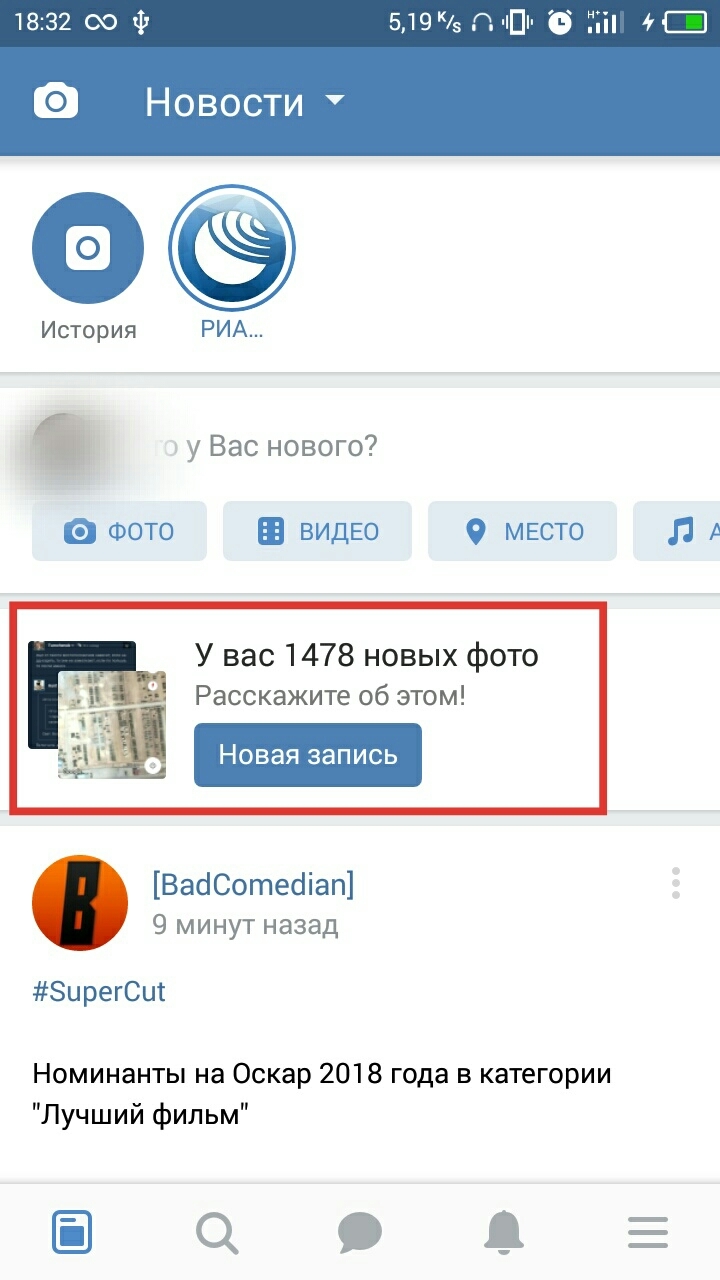720x1280 pixels.
Task: Open the [BadComedian] community page
Action: coord(253,884)
